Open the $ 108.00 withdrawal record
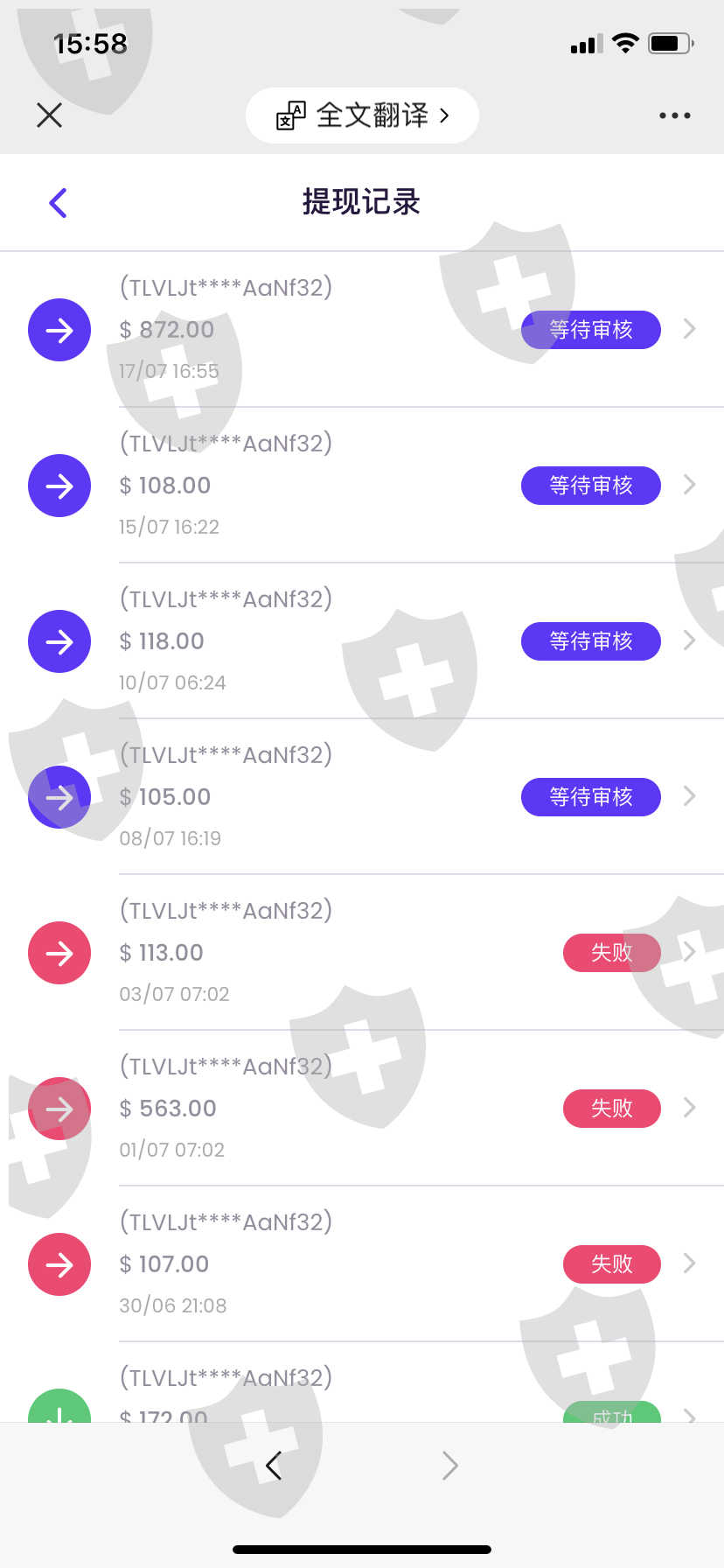 point(362,486)
